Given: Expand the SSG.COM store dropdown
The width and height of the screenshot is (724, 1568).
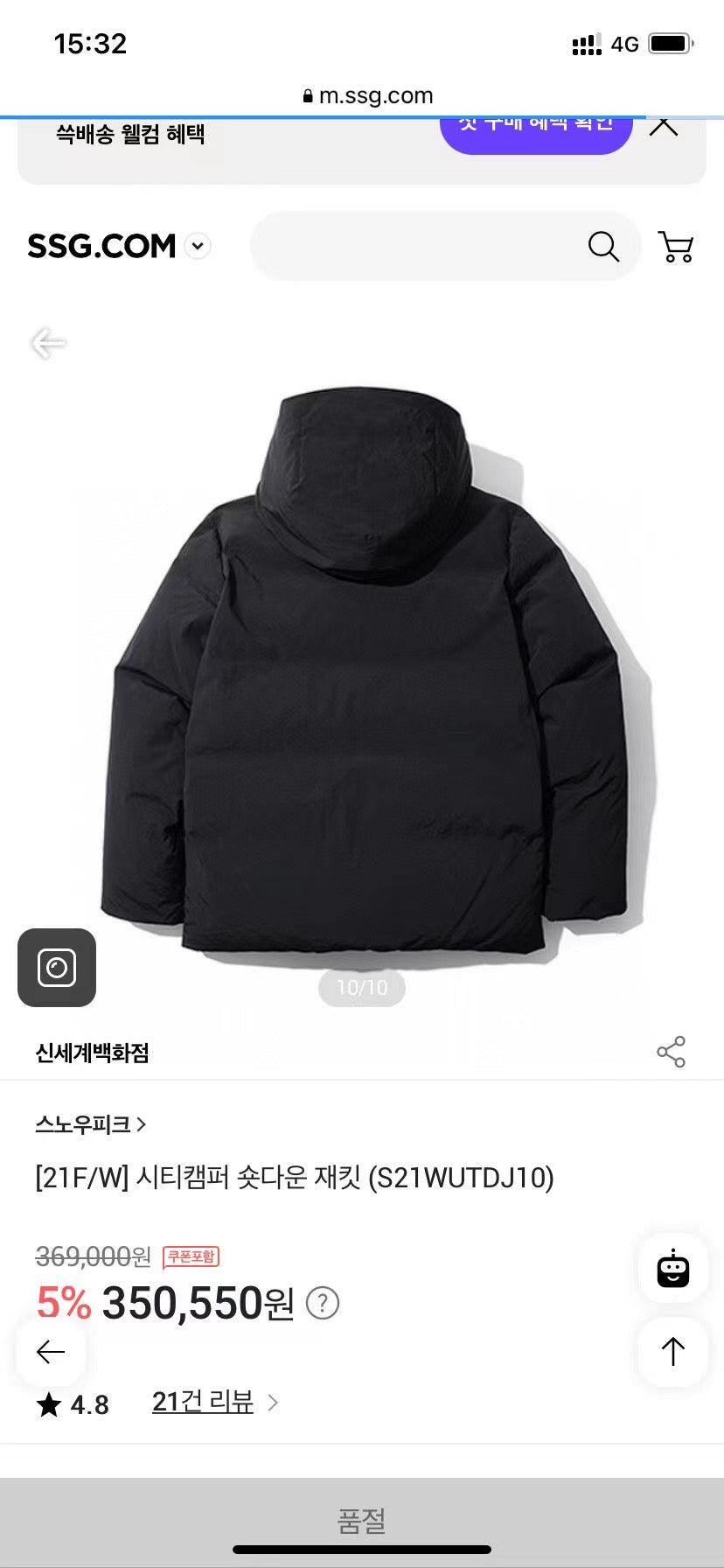Looking at the screenshot, I should coord(198,246).
